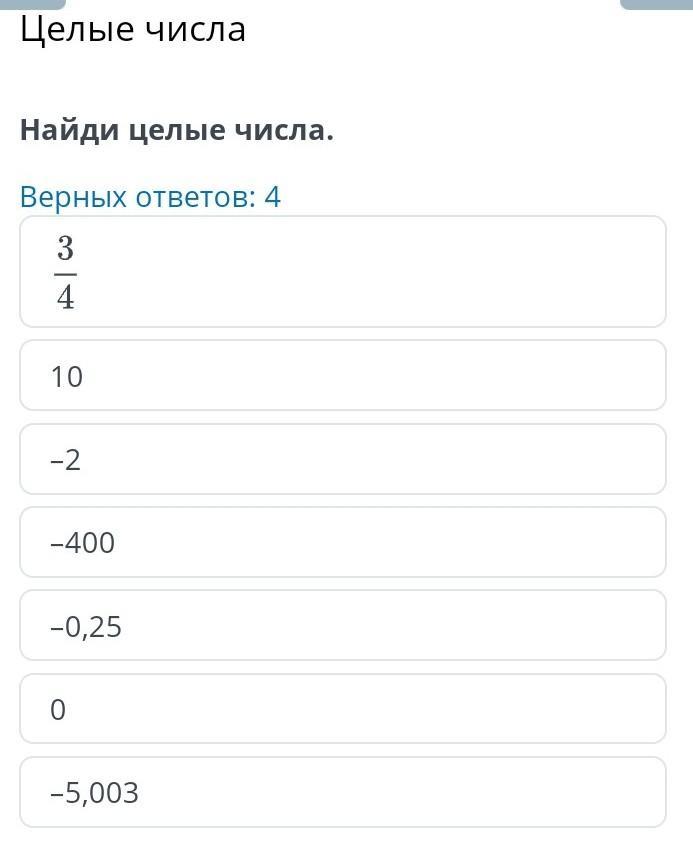Tap the option –5,003
Image resolution: width=693 pixels, height=852 pixels.
click(x=342, y=792)
